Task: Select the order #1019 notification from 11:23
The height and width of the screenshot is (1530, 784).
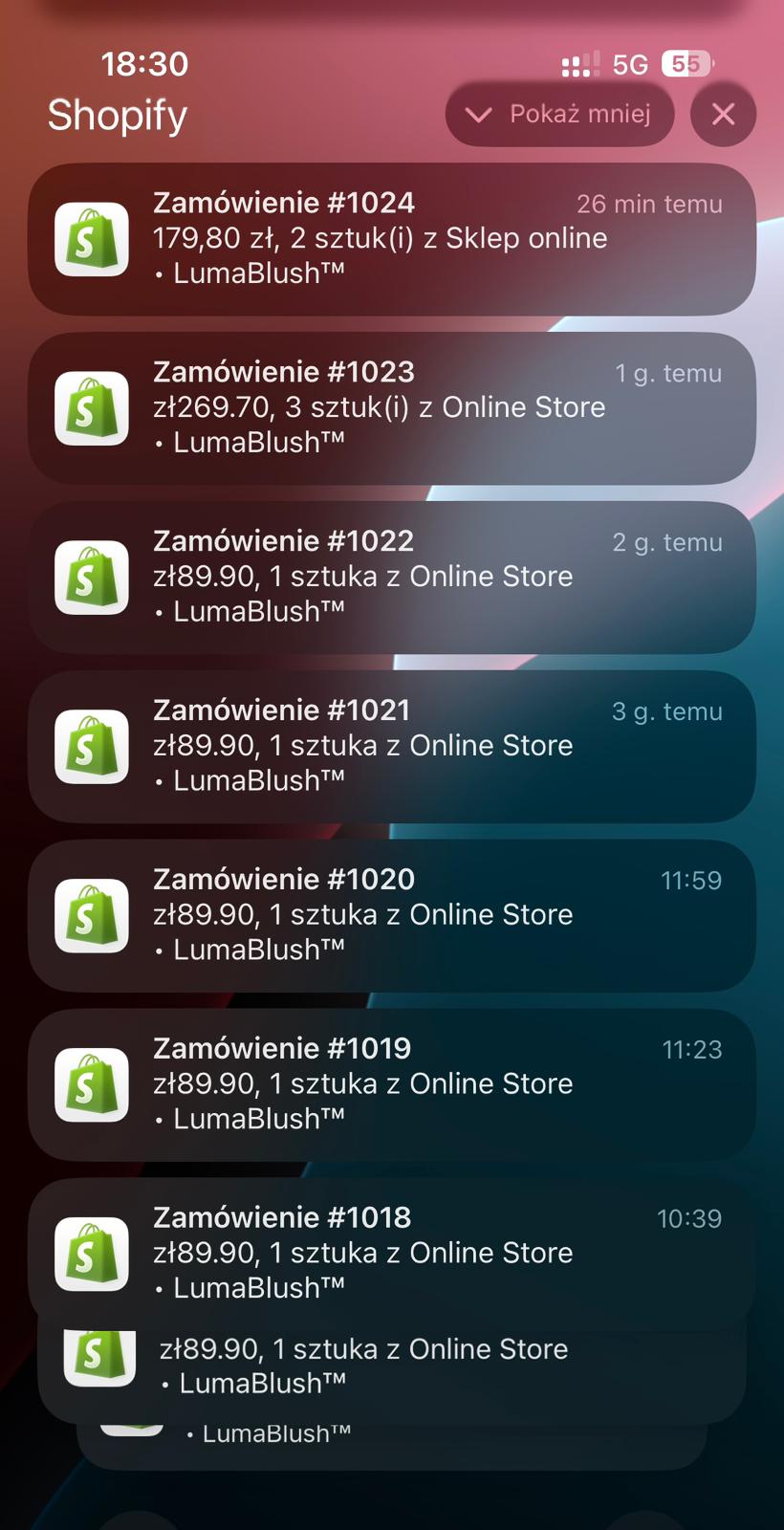Action: coord(392,1085)
